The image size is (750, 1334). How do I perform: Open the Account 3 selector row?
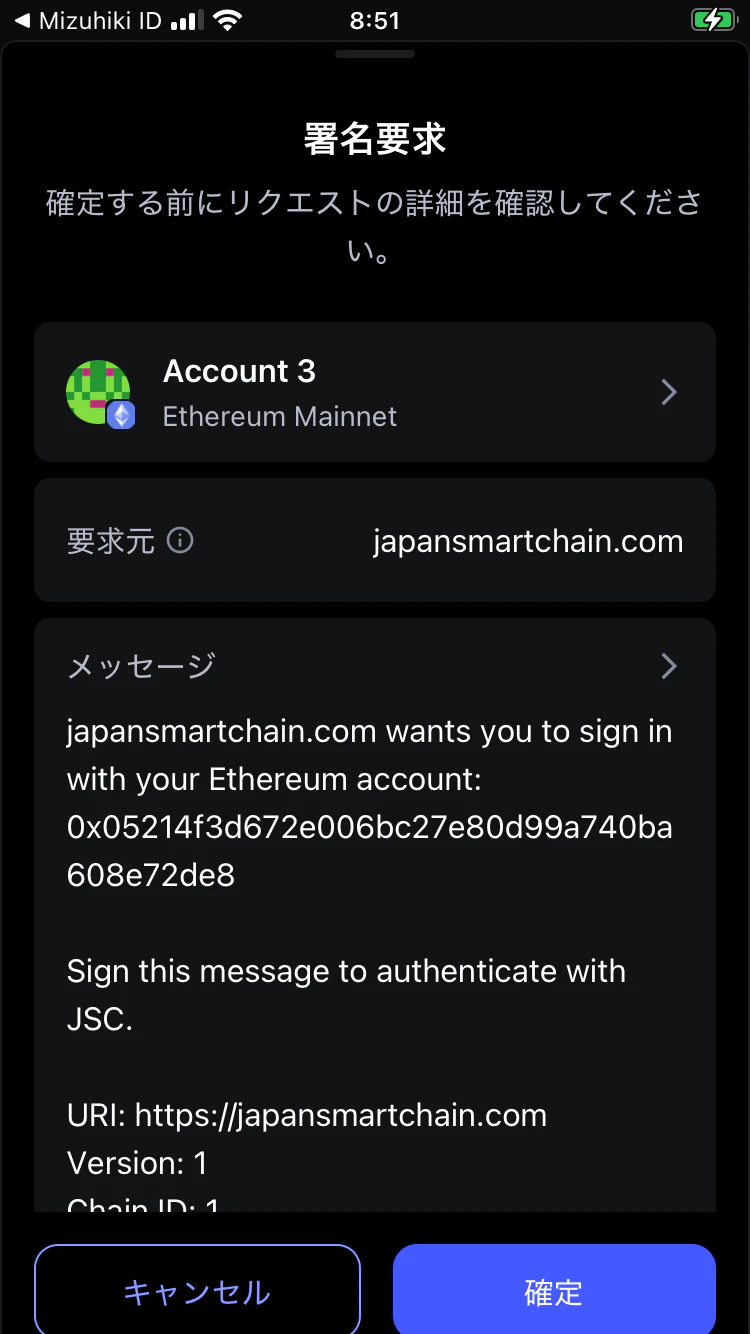pos(374,392)
